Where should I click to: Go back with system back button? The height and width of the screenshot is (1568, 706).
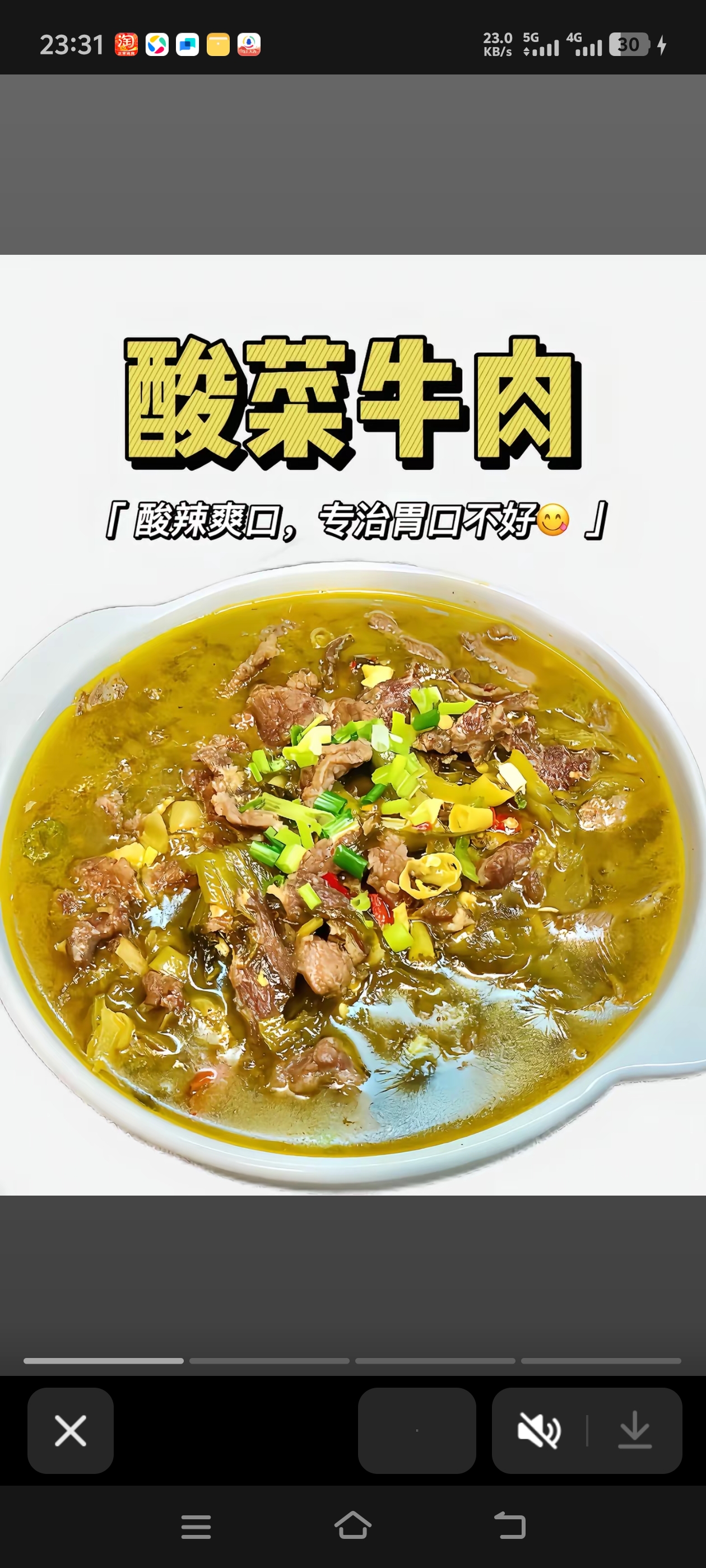[510, 1525]
